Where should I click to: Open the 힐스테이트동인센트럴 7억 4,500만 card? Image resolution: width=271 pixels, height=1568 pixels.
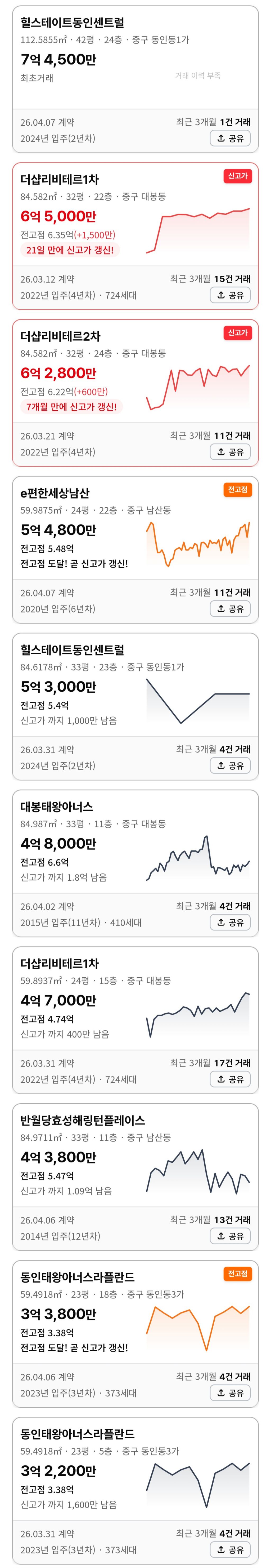pyautogui.click(x=135, y=79)
